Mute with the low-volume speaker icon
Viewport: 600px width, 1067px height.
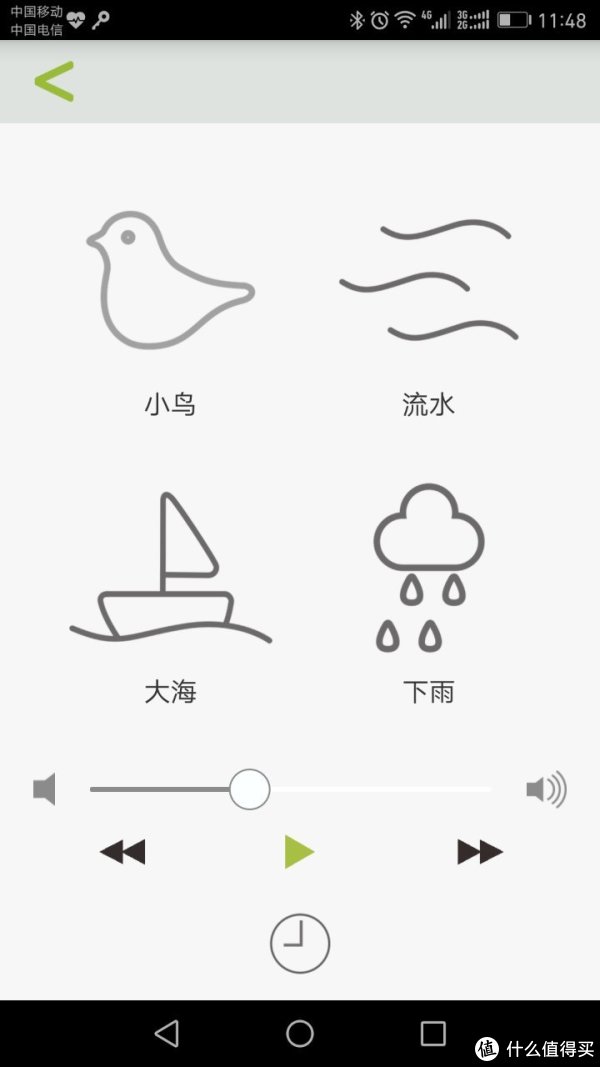pos(44,789)
